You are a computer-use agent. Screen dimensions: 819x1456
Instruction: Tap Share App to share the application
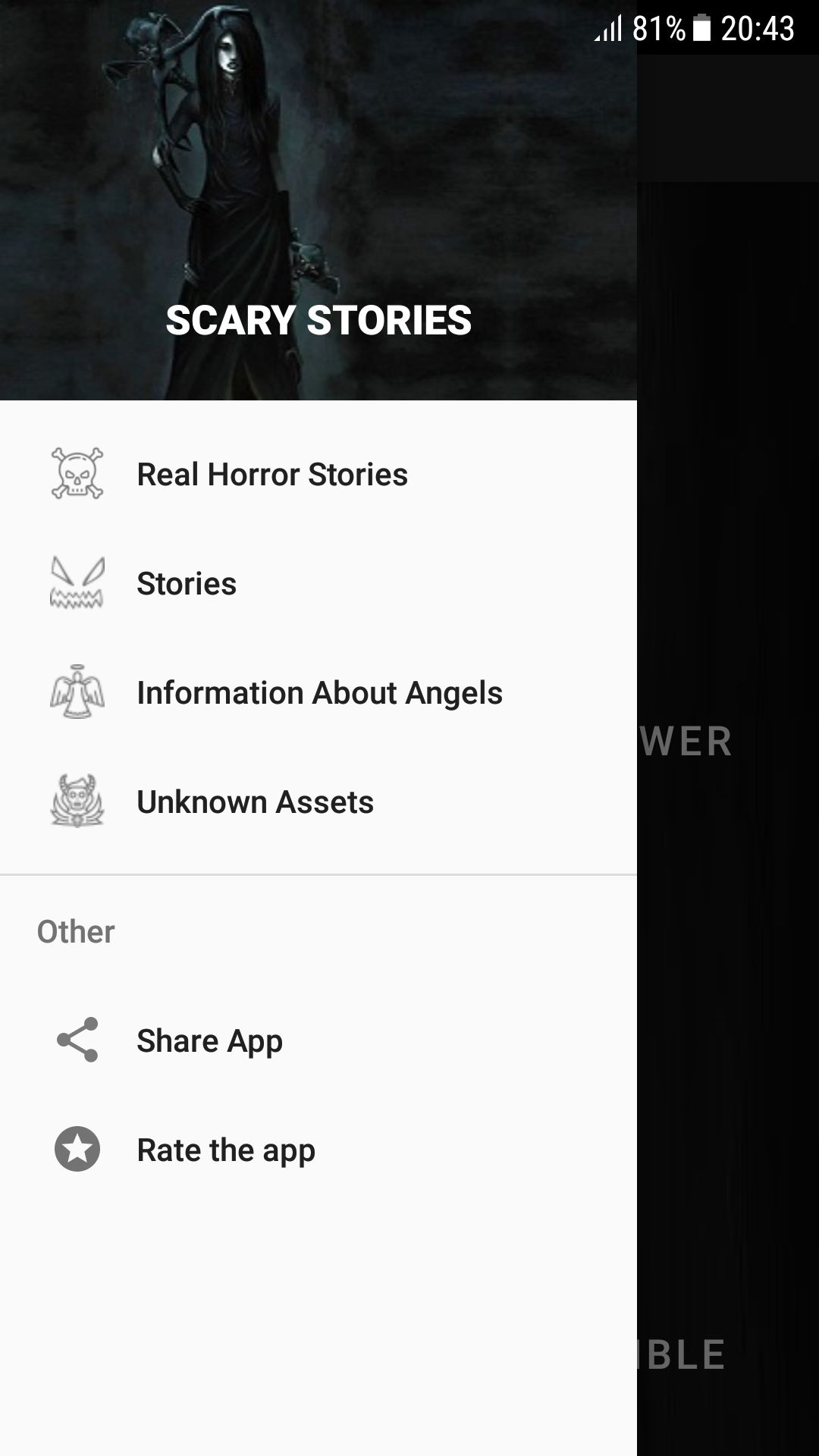[209, 1040]
